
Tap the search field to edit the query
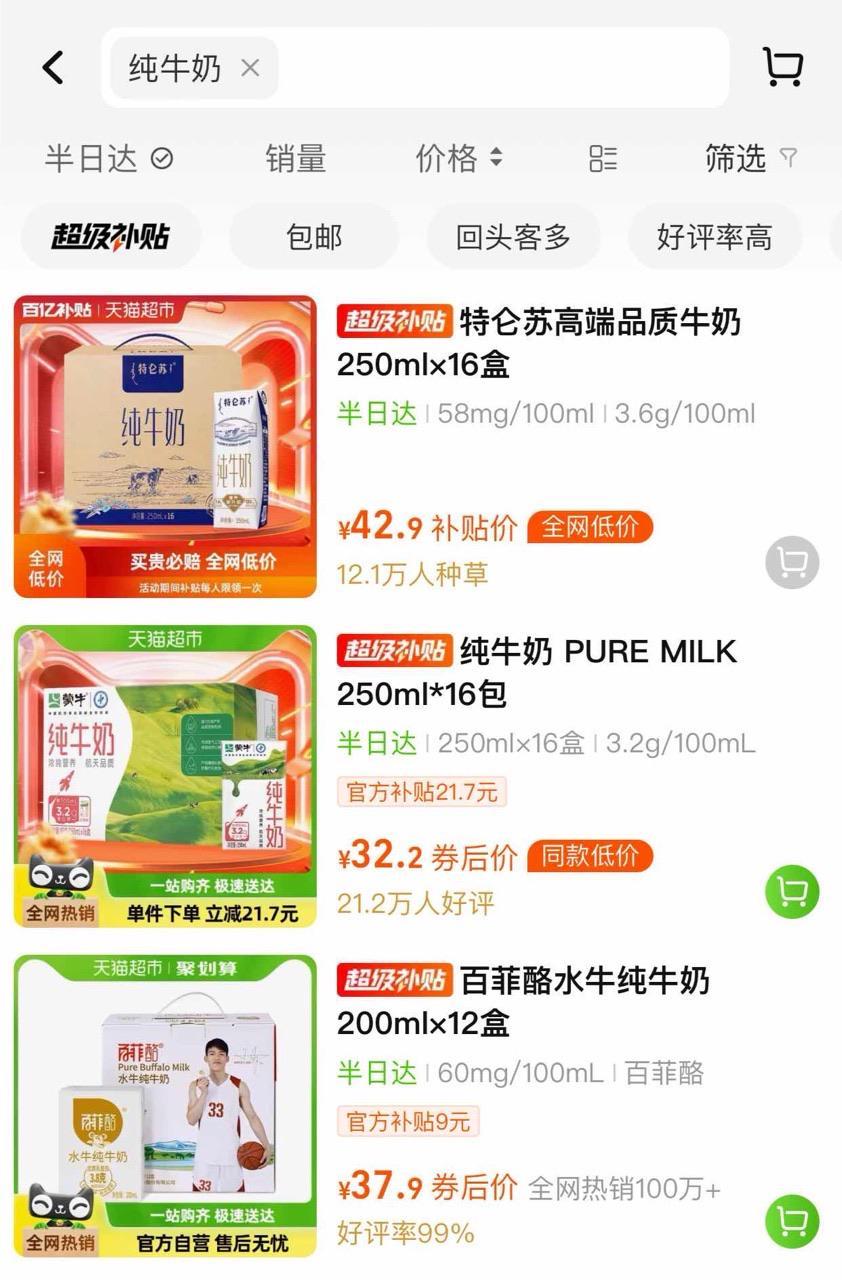500,68
